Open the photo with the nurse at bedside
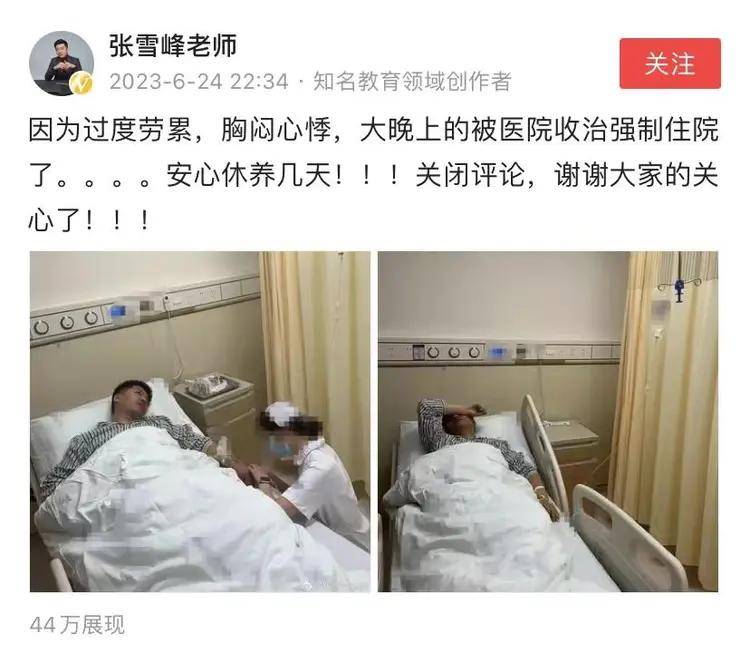Viewport: 750px width, 663px height. click(x=200, y=421)
